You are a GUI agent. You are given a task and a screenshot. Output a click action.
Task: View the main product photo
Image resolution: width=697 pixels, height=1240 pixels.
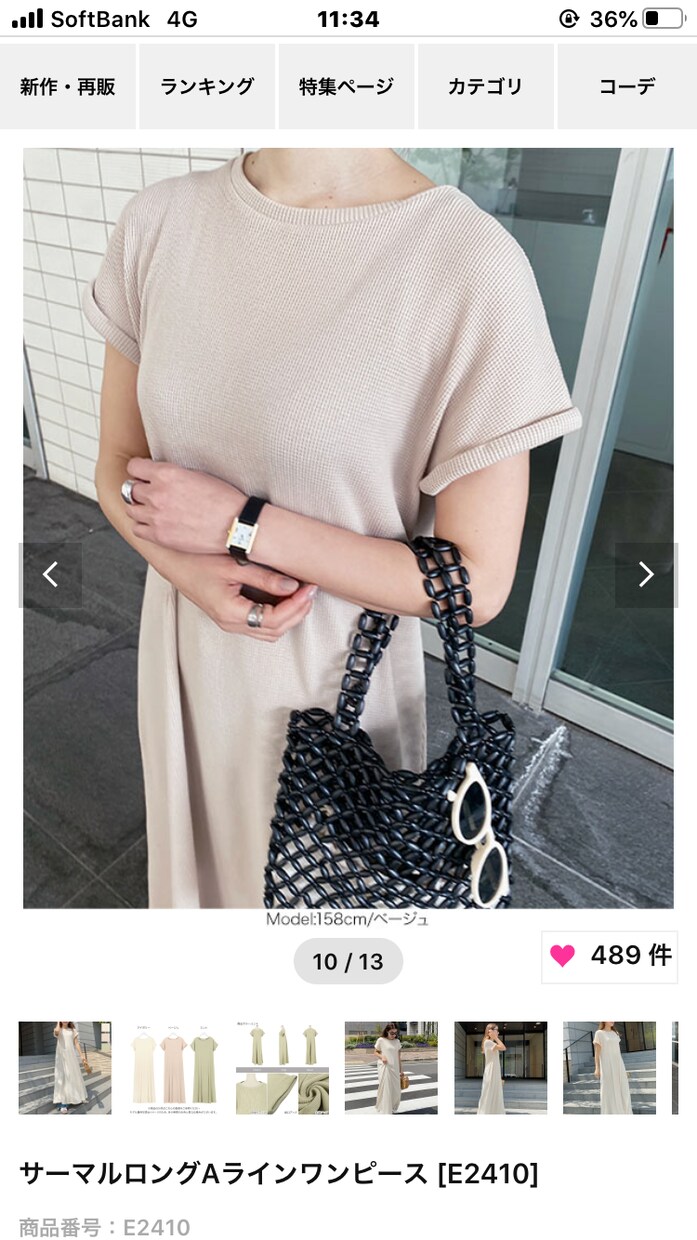click(348, 528)
